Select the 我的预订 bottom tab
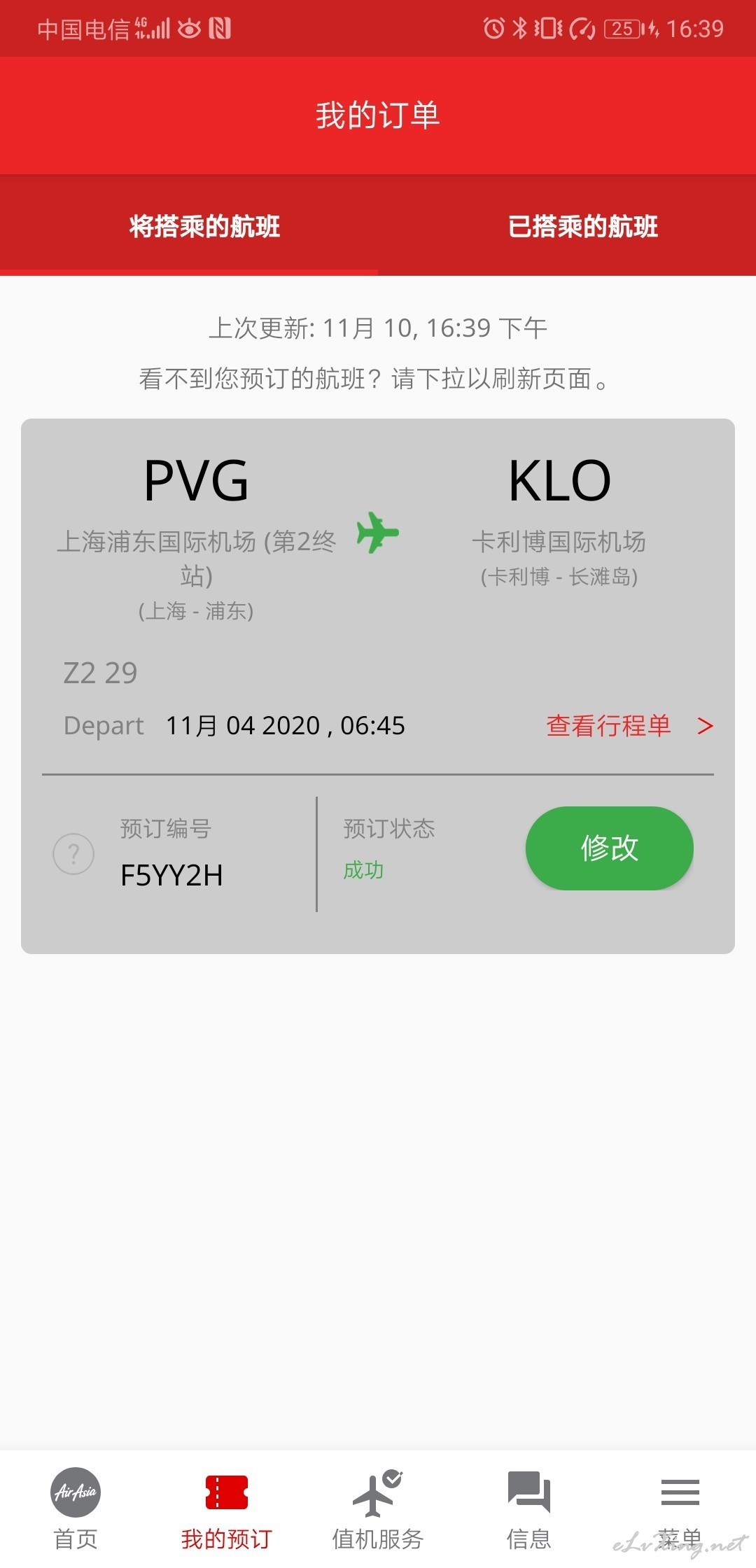Viewport: 756px width, 1568px height. [x=227, y=1508]
